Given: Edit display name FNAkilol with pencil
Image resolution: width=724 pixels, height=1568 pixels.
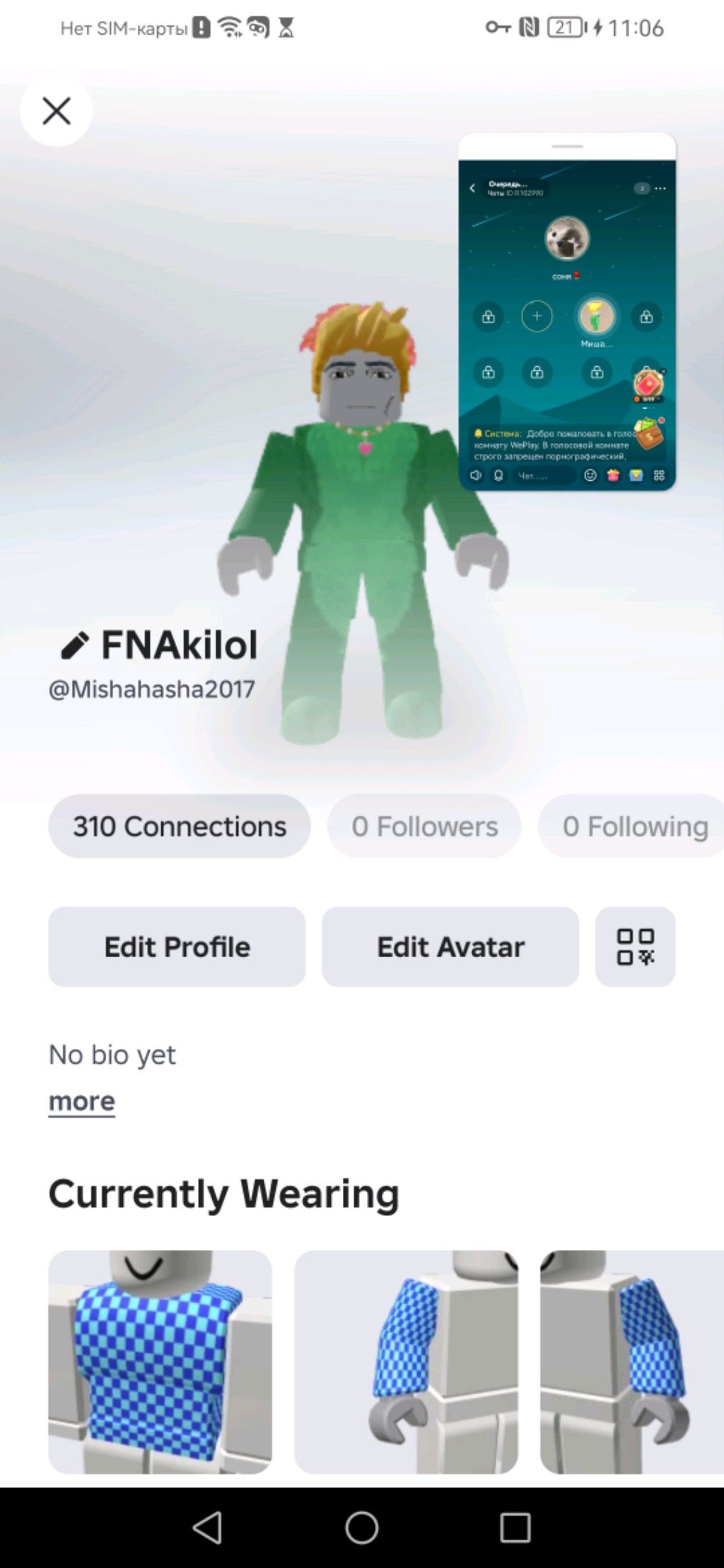Looking at the screenshot, I should pyautogui.click(x=74, y=645).
